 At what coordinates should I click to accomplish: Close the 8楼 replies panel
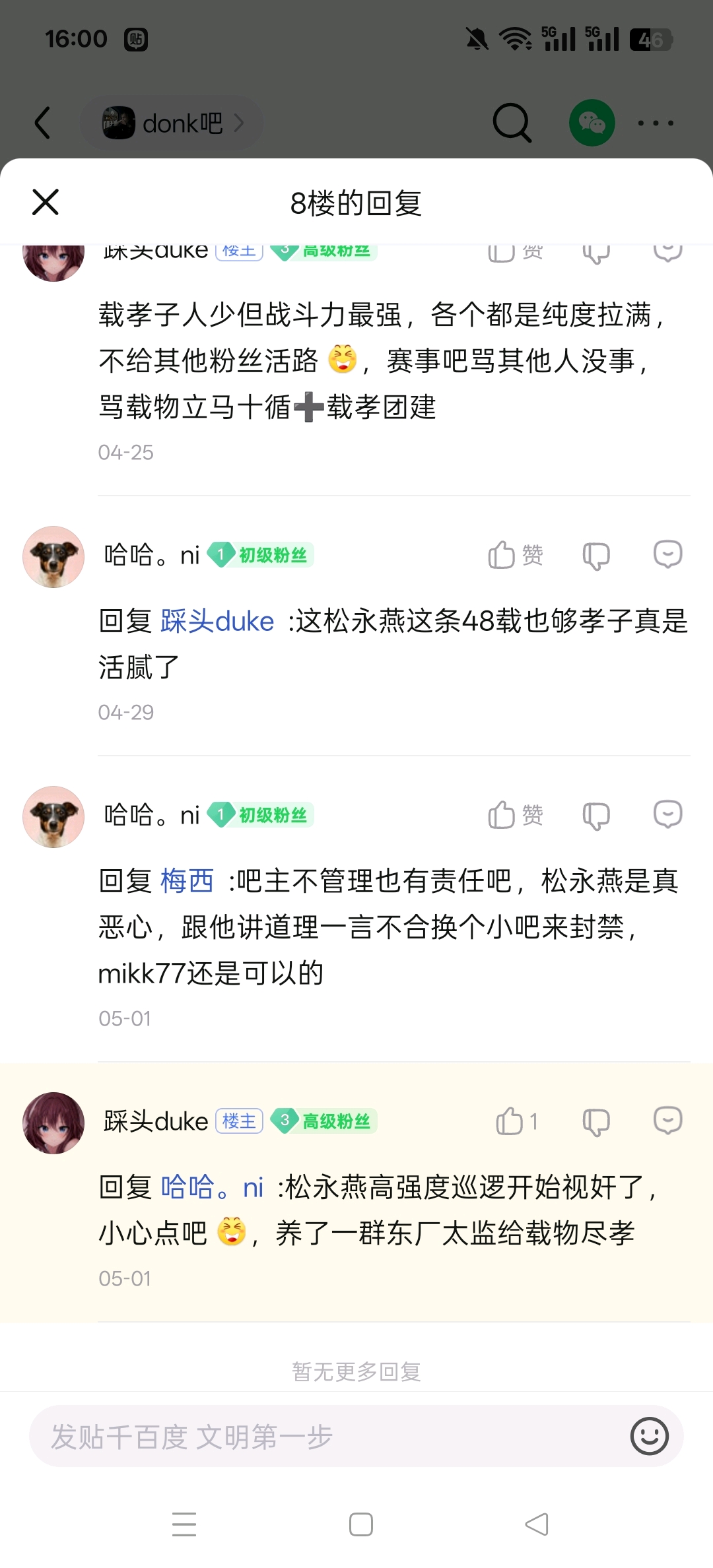[x=46, y=202]
